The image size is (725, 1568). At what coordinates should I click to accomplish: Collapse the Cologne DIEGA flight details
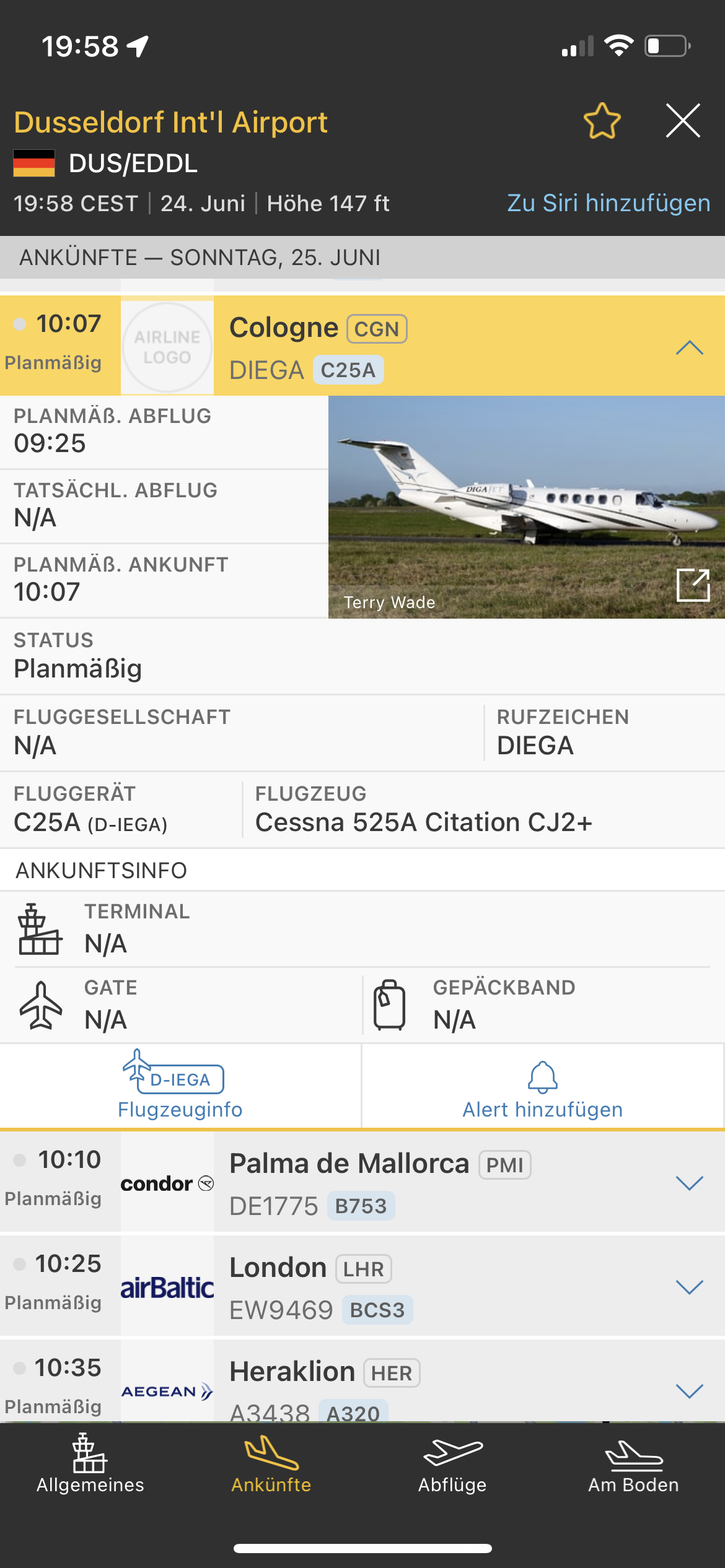coord(689,347)
